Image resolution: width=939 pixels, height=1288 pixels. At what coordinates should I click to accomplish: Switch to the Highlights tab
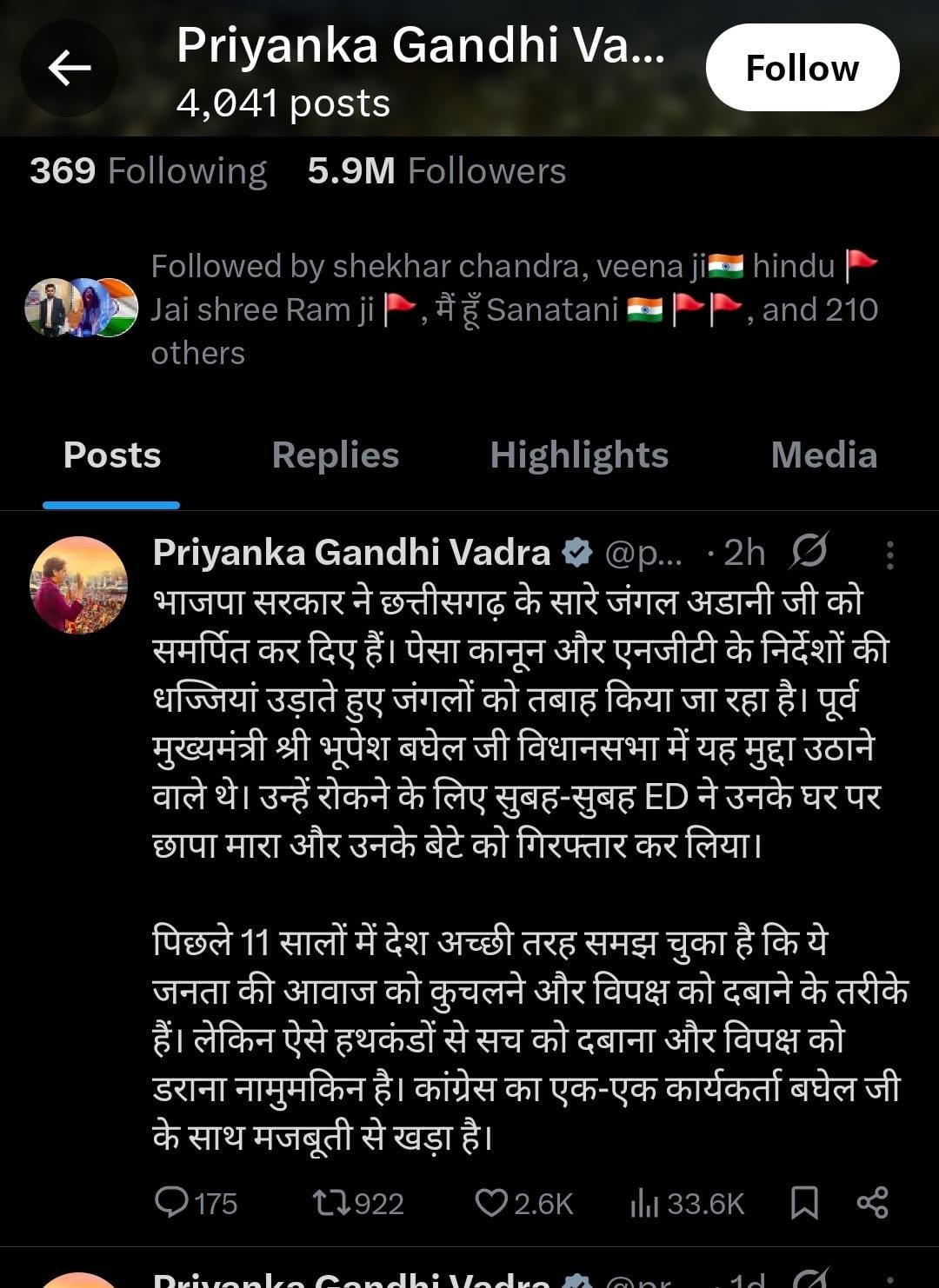click(579, 455)
